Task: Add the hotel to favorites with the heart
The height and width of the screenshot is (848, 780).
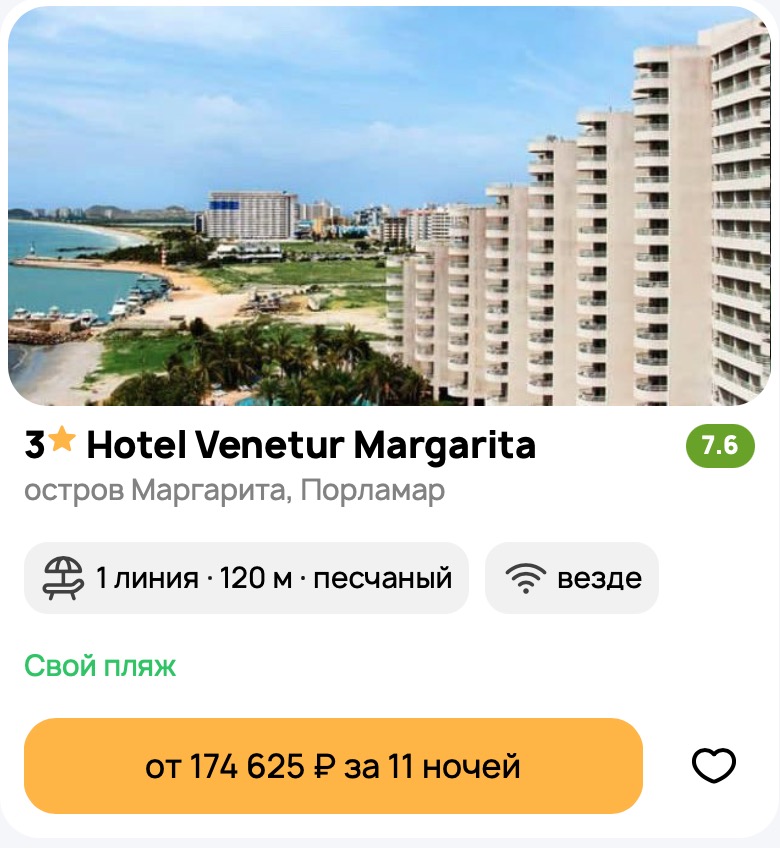Action: [714, 766]
